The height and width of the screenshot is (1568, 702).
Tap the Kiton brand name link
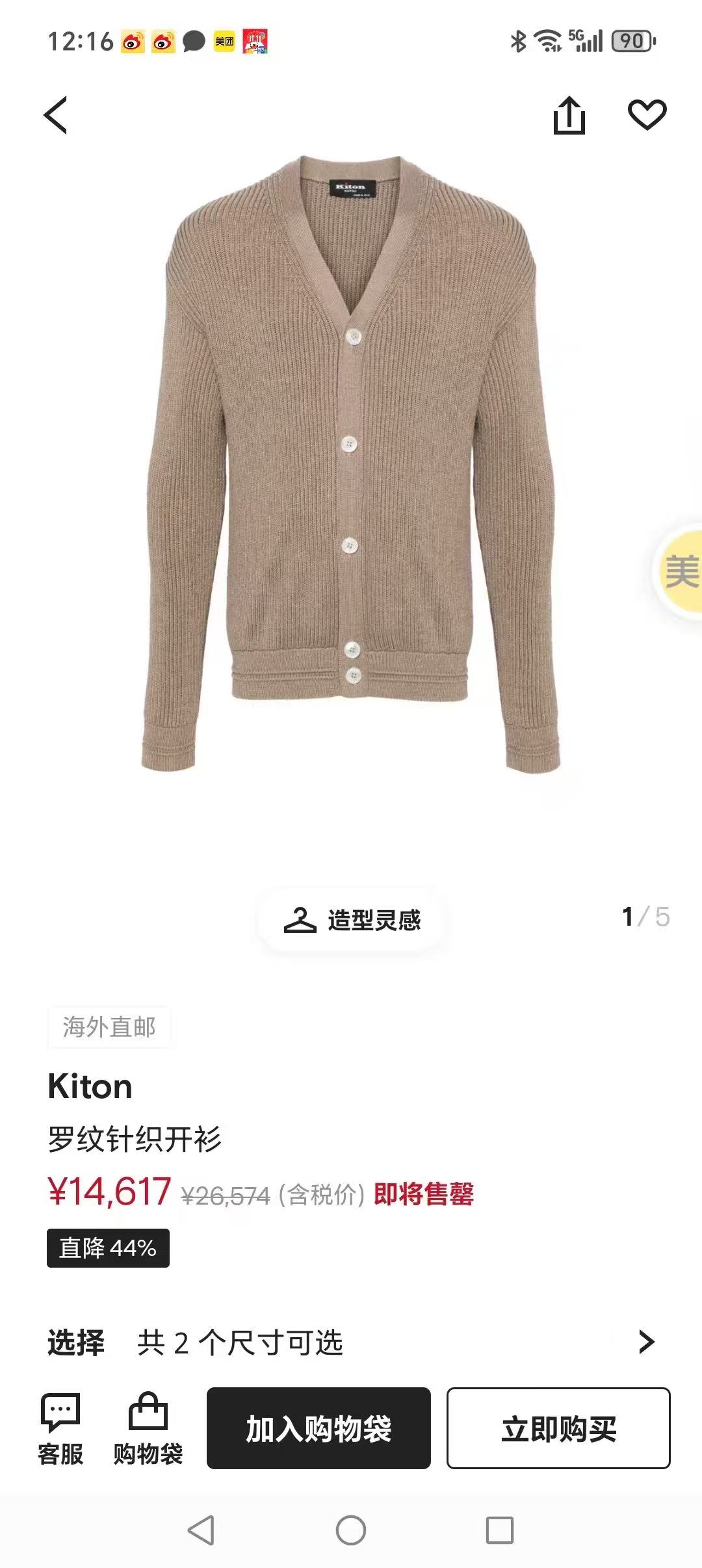[x=90, y=1086]
